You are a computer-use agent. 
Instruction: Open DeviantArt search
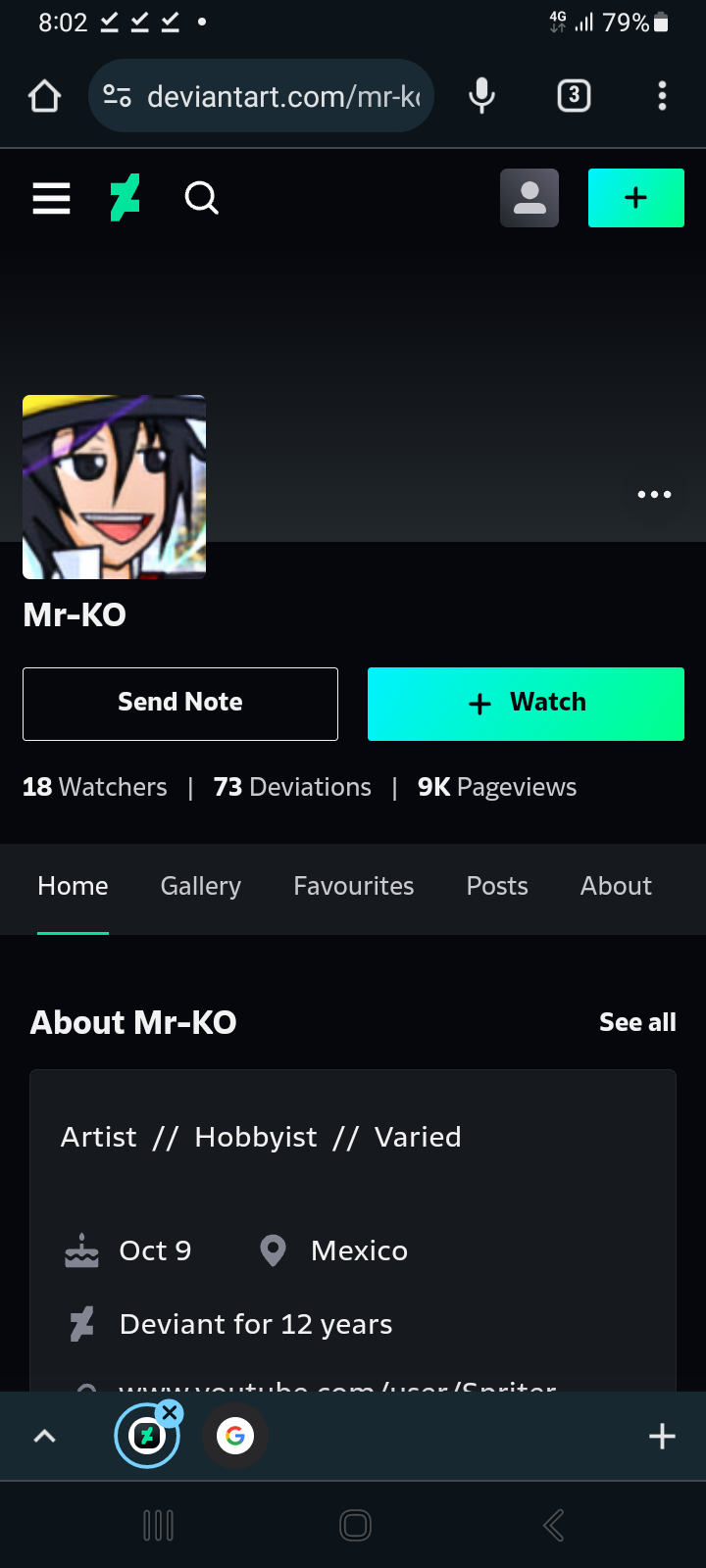pyautogui.click(x=201, y=198)
